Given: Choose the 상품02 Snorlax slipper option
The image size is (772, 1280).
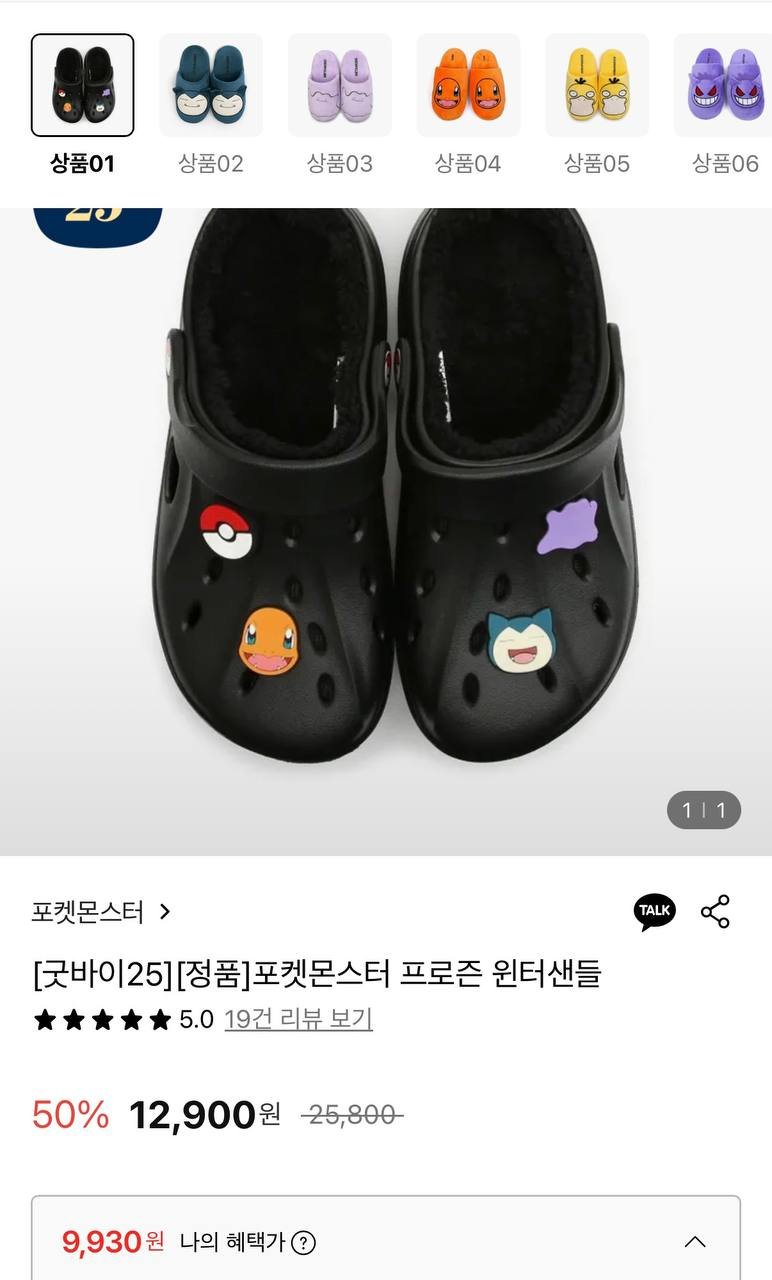Looking at the screenshot, I should [211, 86].
